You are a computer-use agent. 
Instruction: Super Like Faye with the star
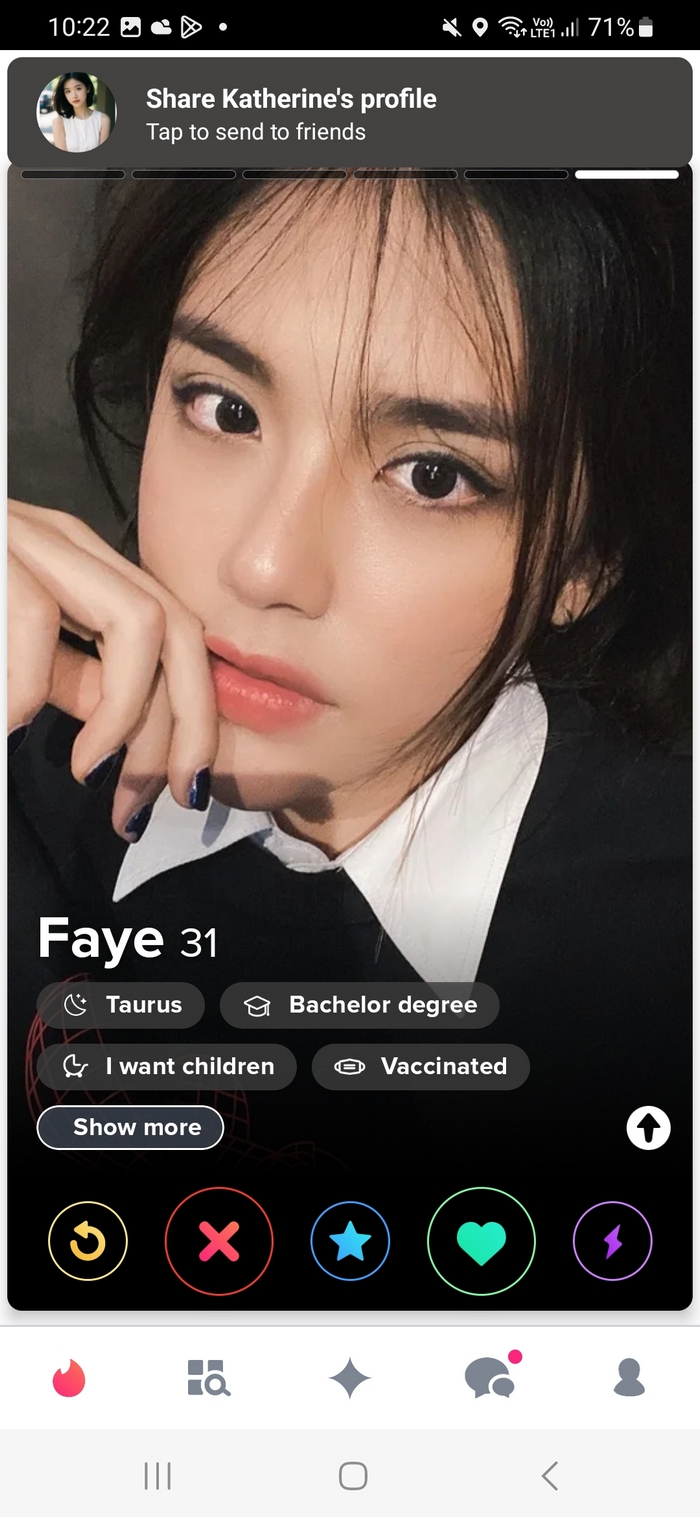[x=350, y=1241]
